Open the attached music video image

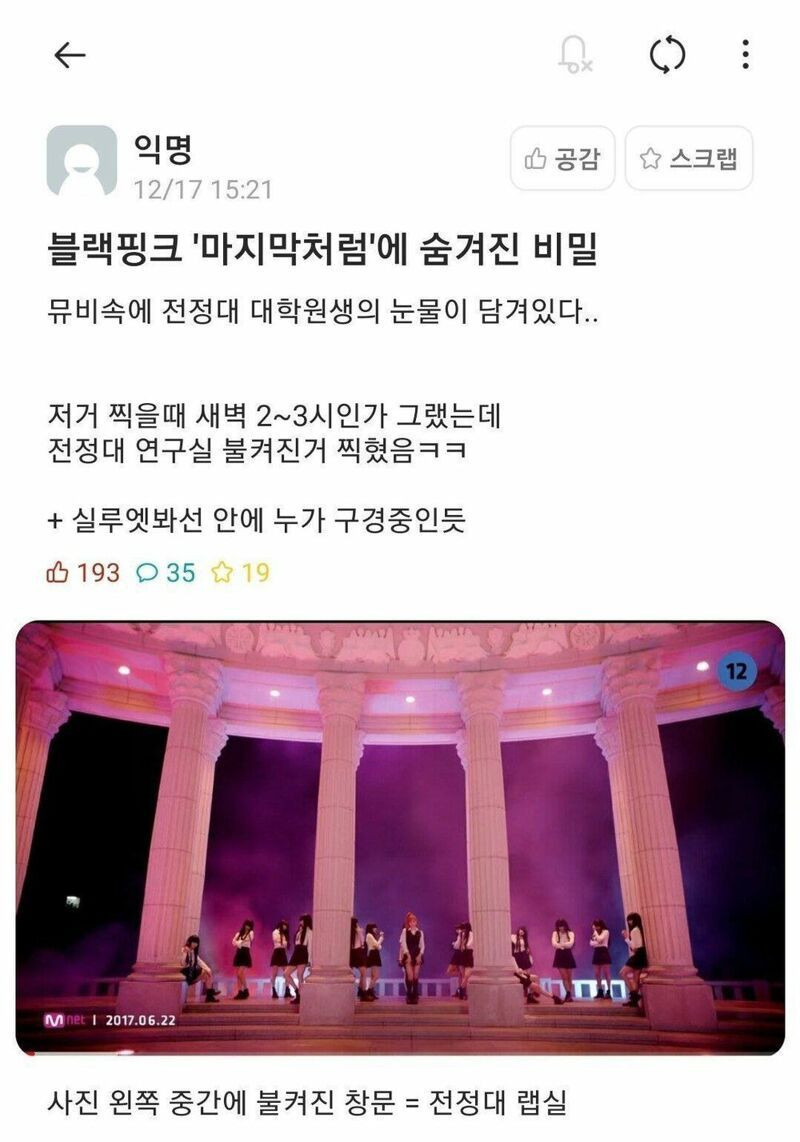point(400,838)
